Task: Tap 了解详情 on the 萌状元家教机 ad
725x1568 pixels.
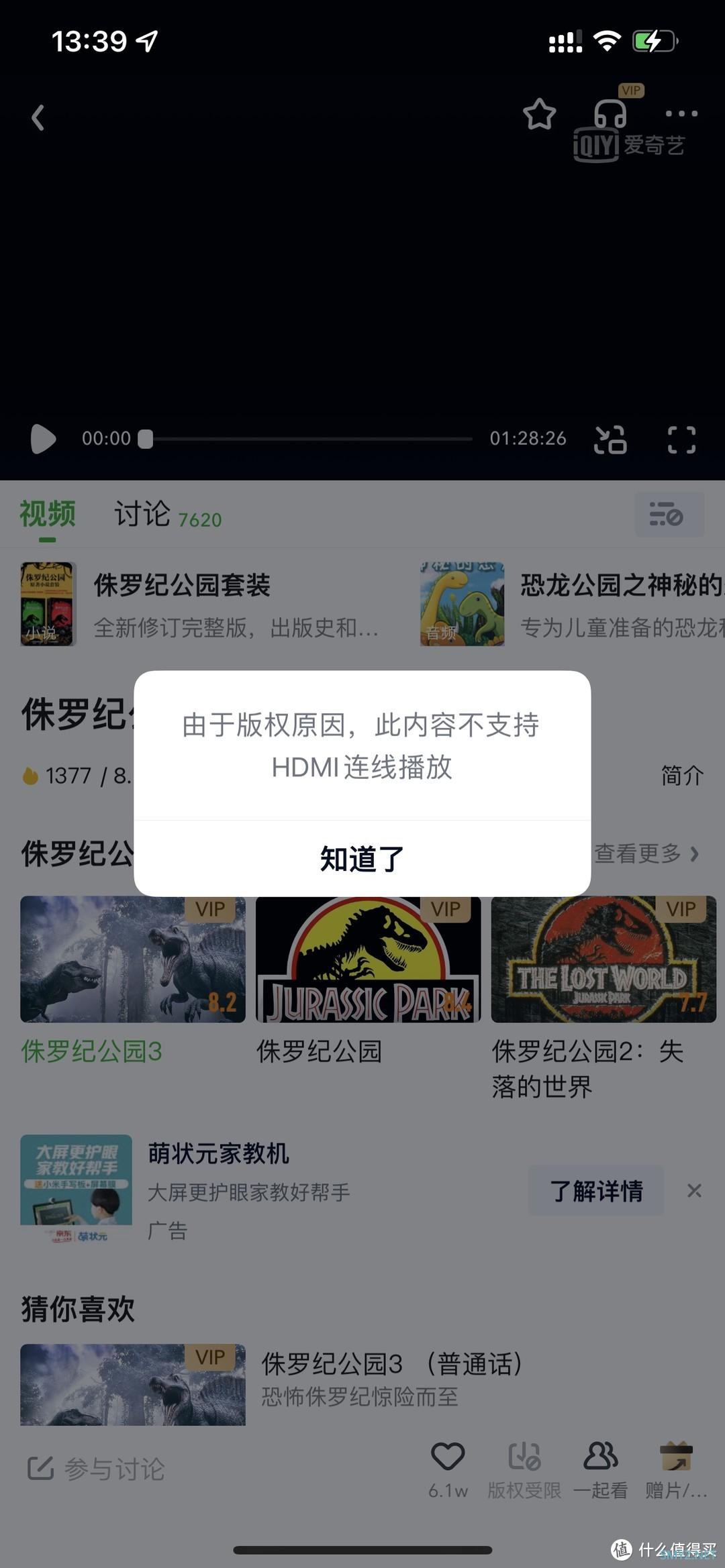Action: point(596,1191)
